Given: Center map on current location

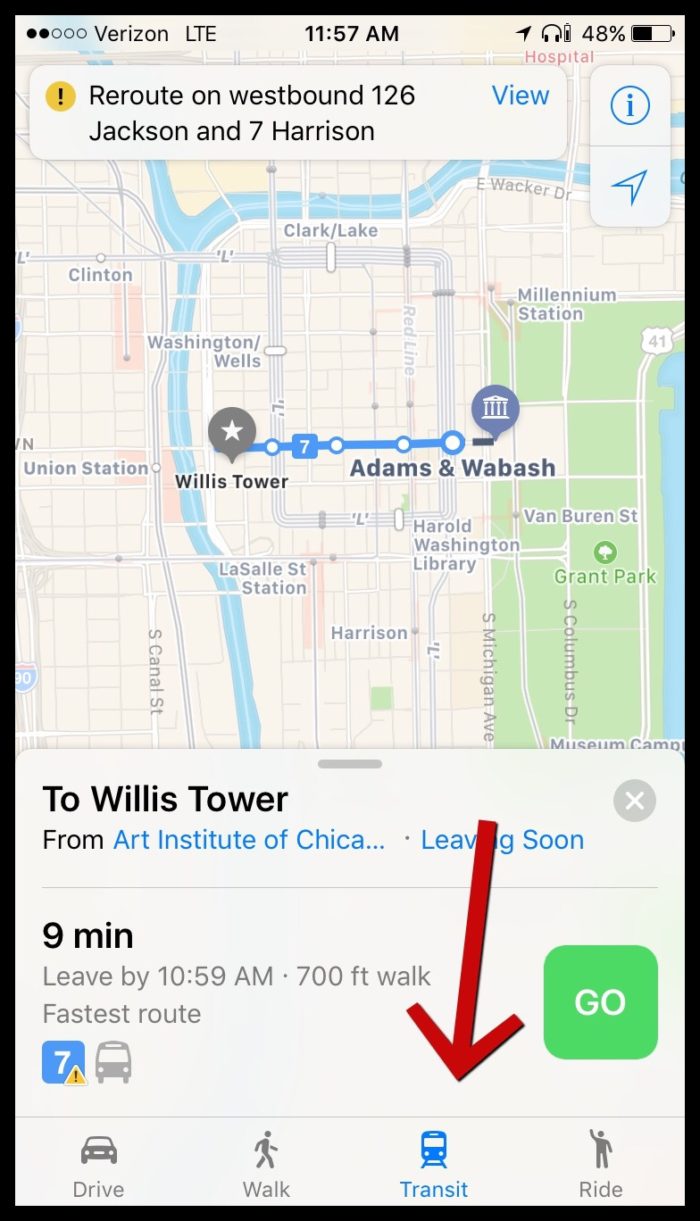Looking at the screenshot, I should tap(630, 186).
